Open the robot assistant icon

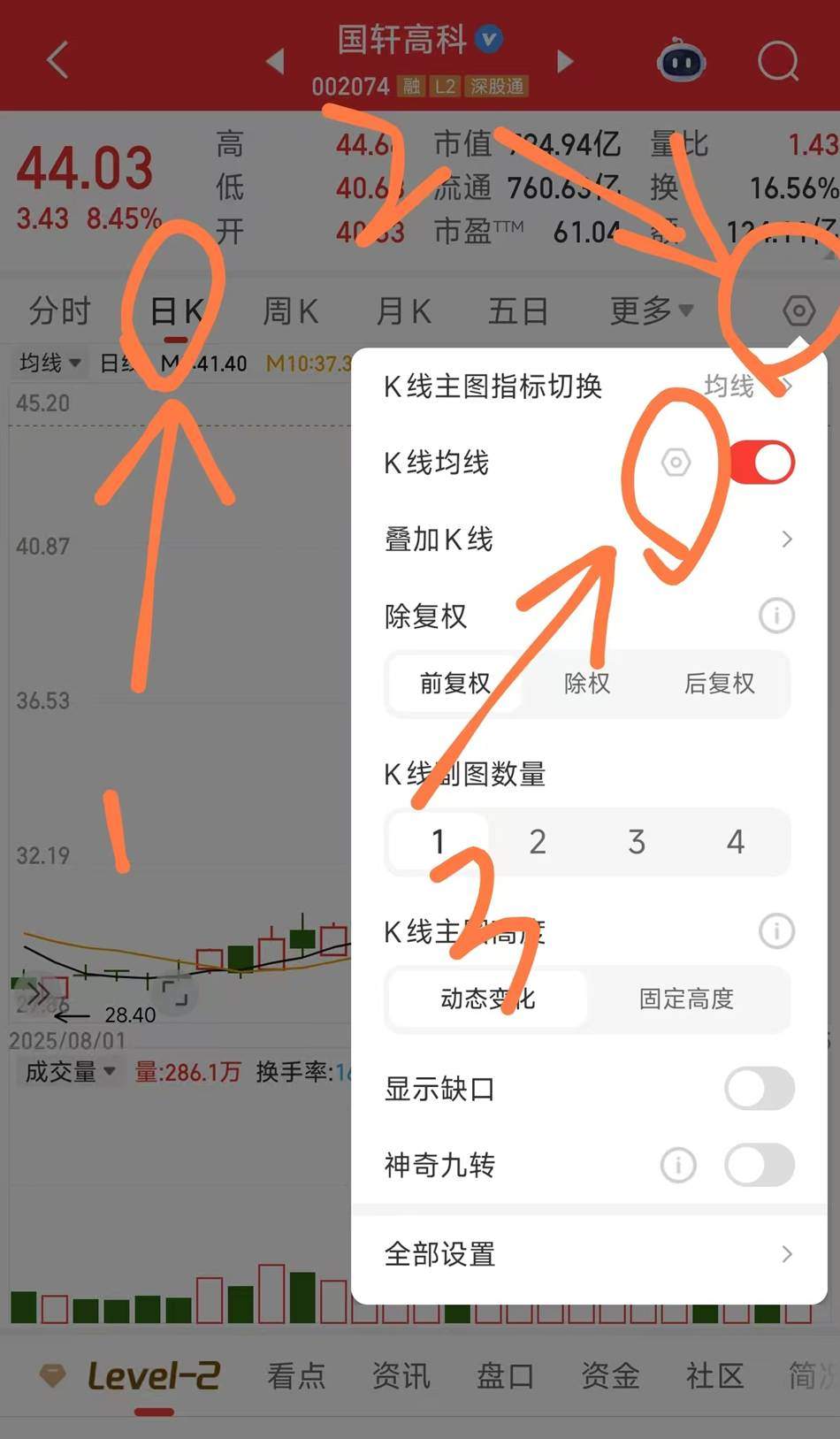681,62
